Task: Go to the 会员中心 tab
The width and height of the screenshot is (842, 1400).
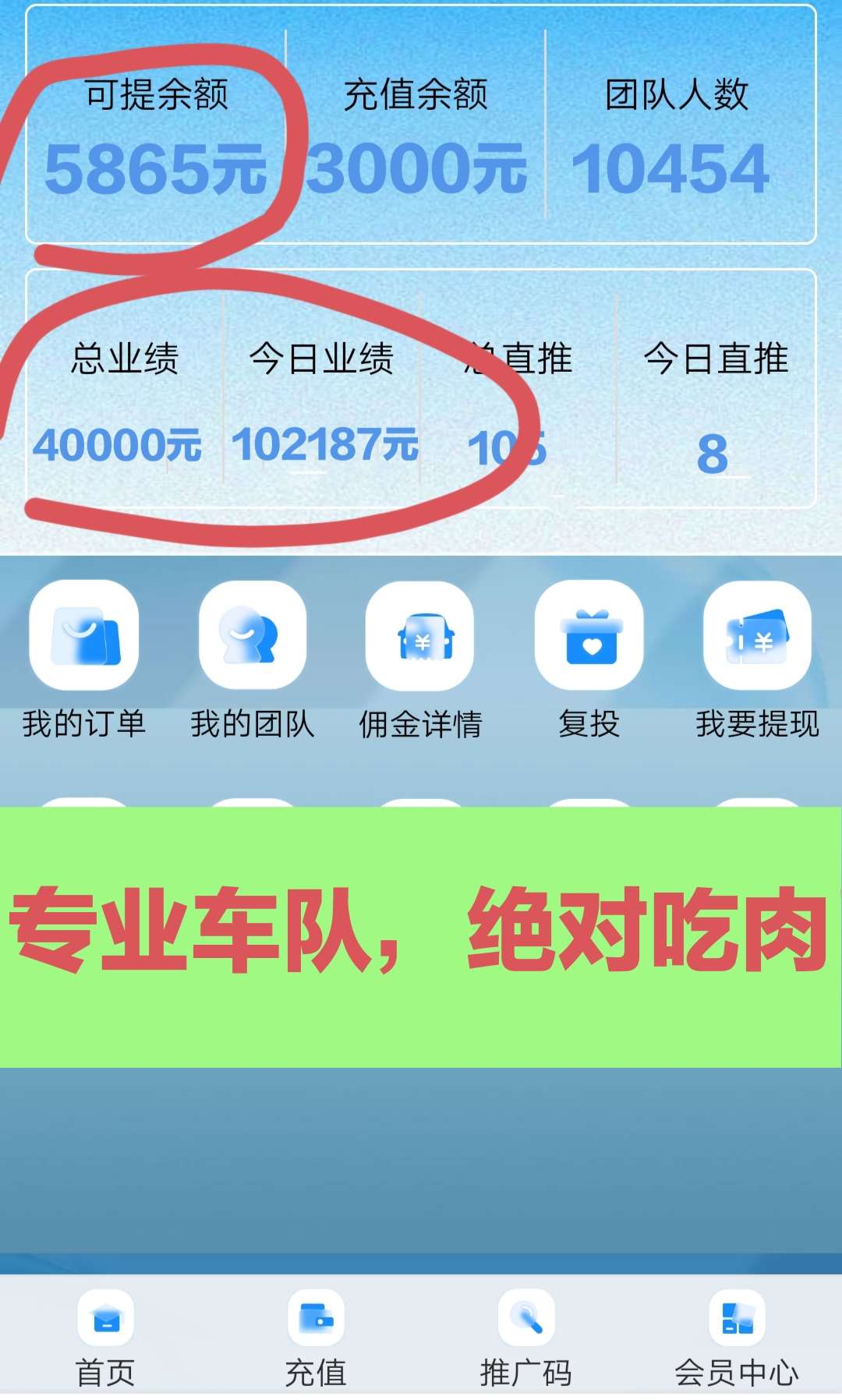Action: pyautogui.click(x=737, y=1339)
